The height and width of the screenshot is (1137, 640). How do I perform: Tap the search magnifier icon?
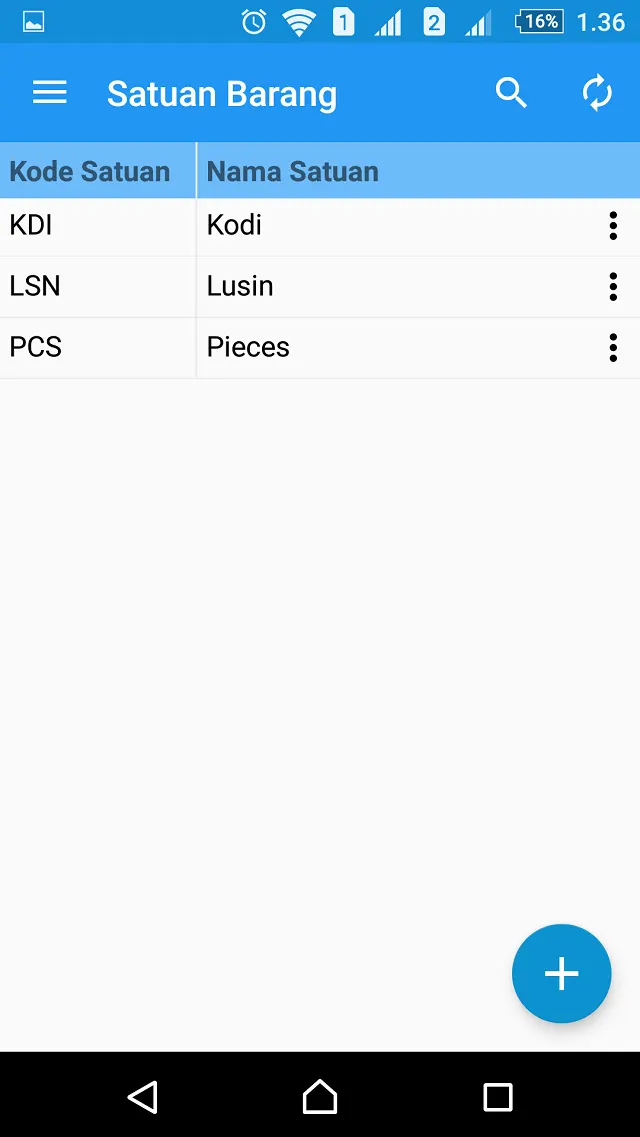point(512,94)
